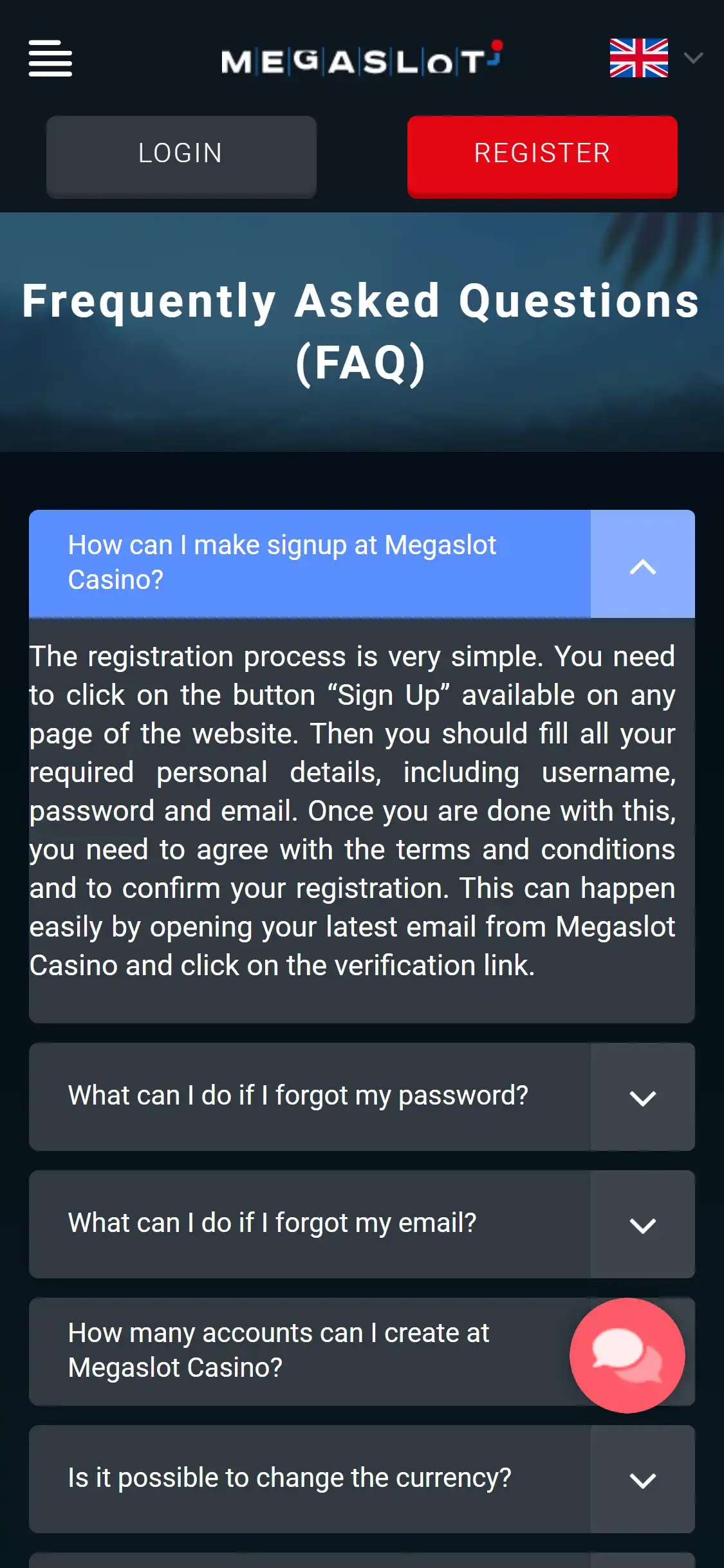This screenshot has height=1568, width=724.
Task: Tap the LOGIN button
Action: 181,154
